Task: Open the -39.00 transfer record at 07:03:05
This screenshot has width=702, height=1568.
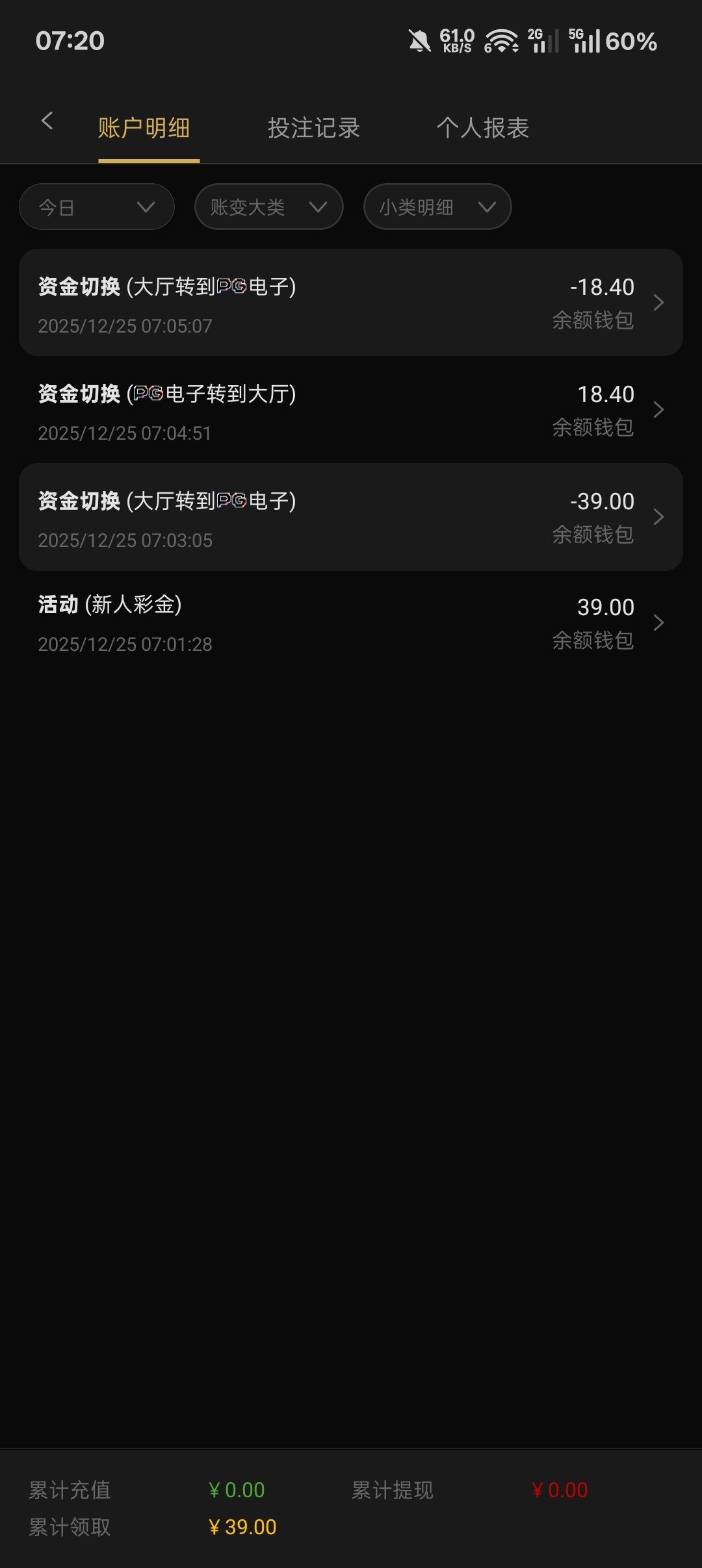Action: click(x=351, y=518)
